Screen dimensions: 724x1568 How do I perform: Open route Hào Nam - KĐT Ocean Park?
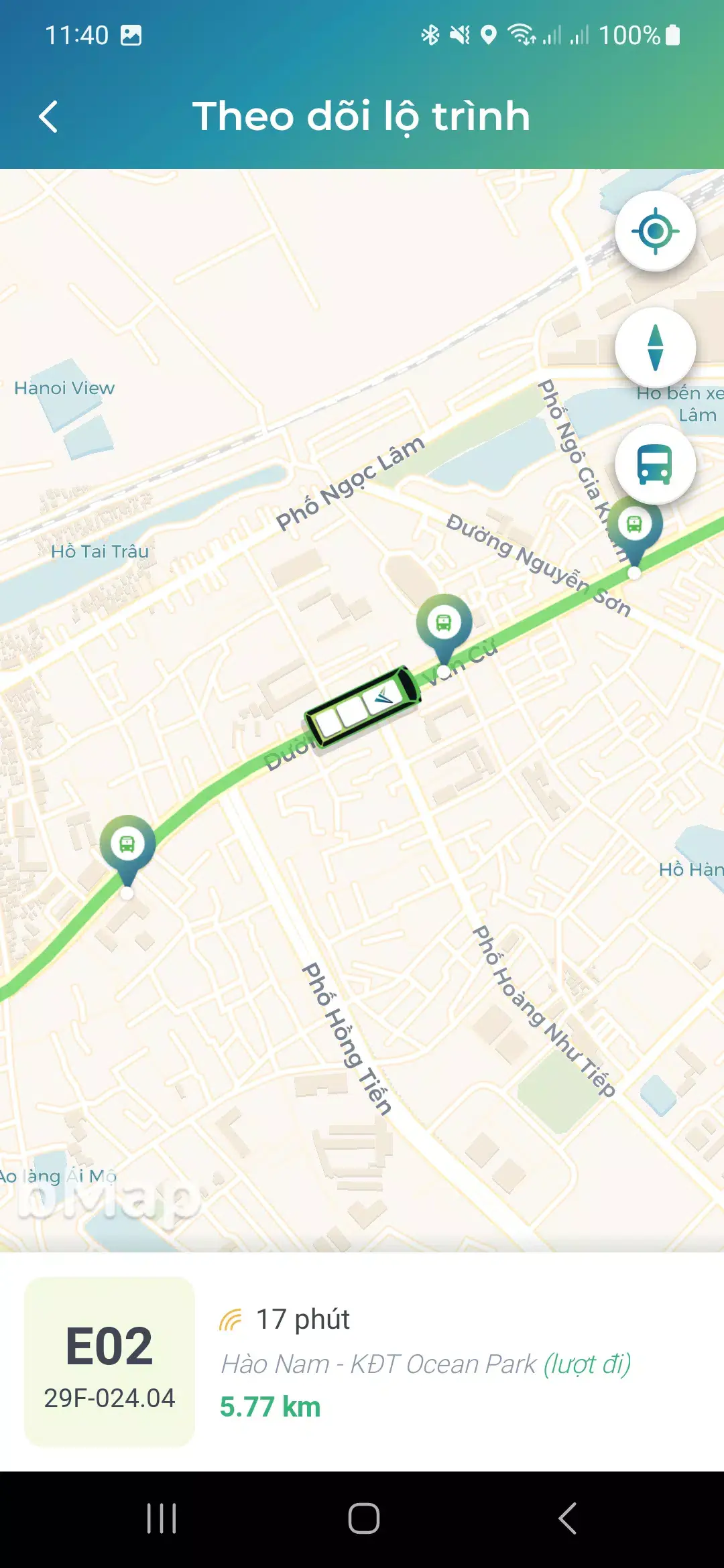coord(427,1365)
